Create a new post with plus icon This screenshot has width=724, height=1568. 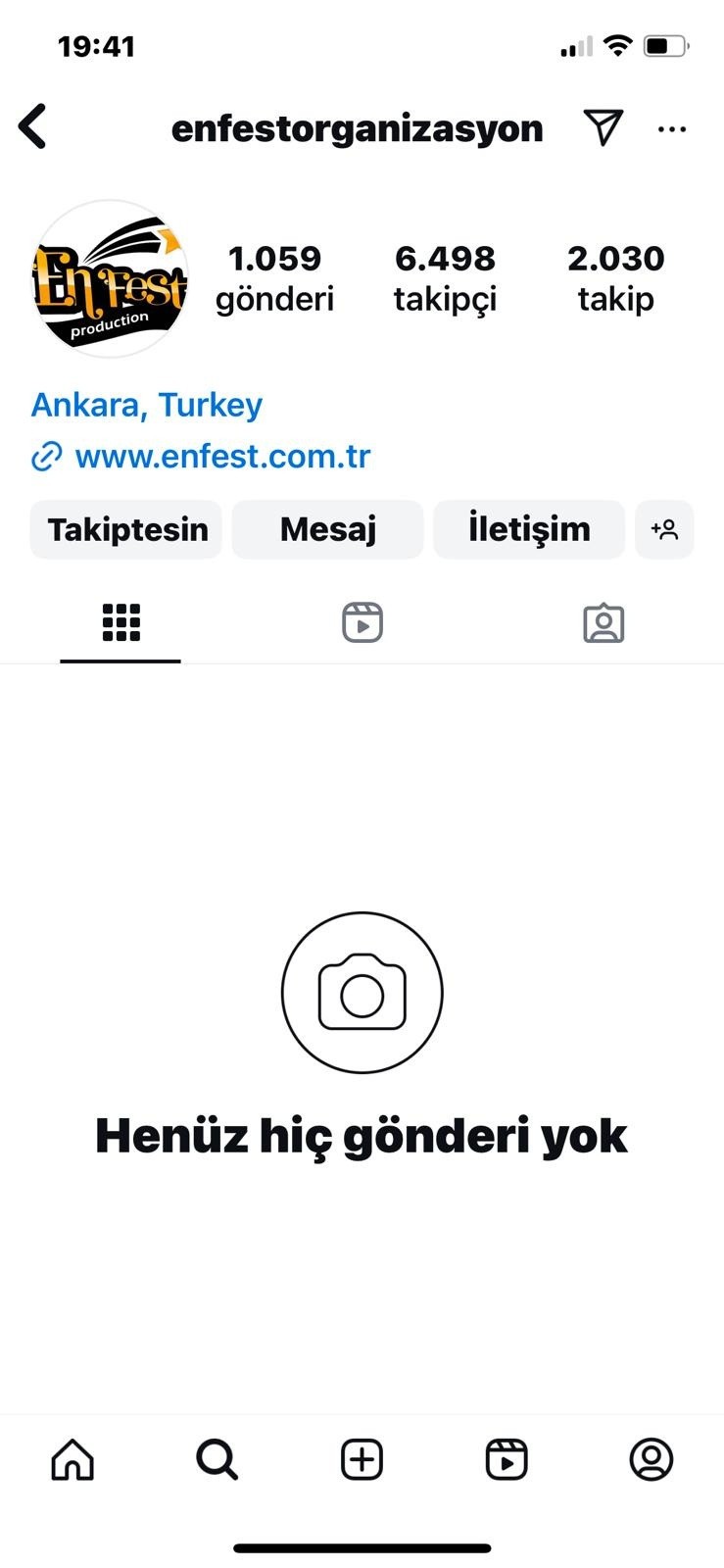pos(362,1460)
